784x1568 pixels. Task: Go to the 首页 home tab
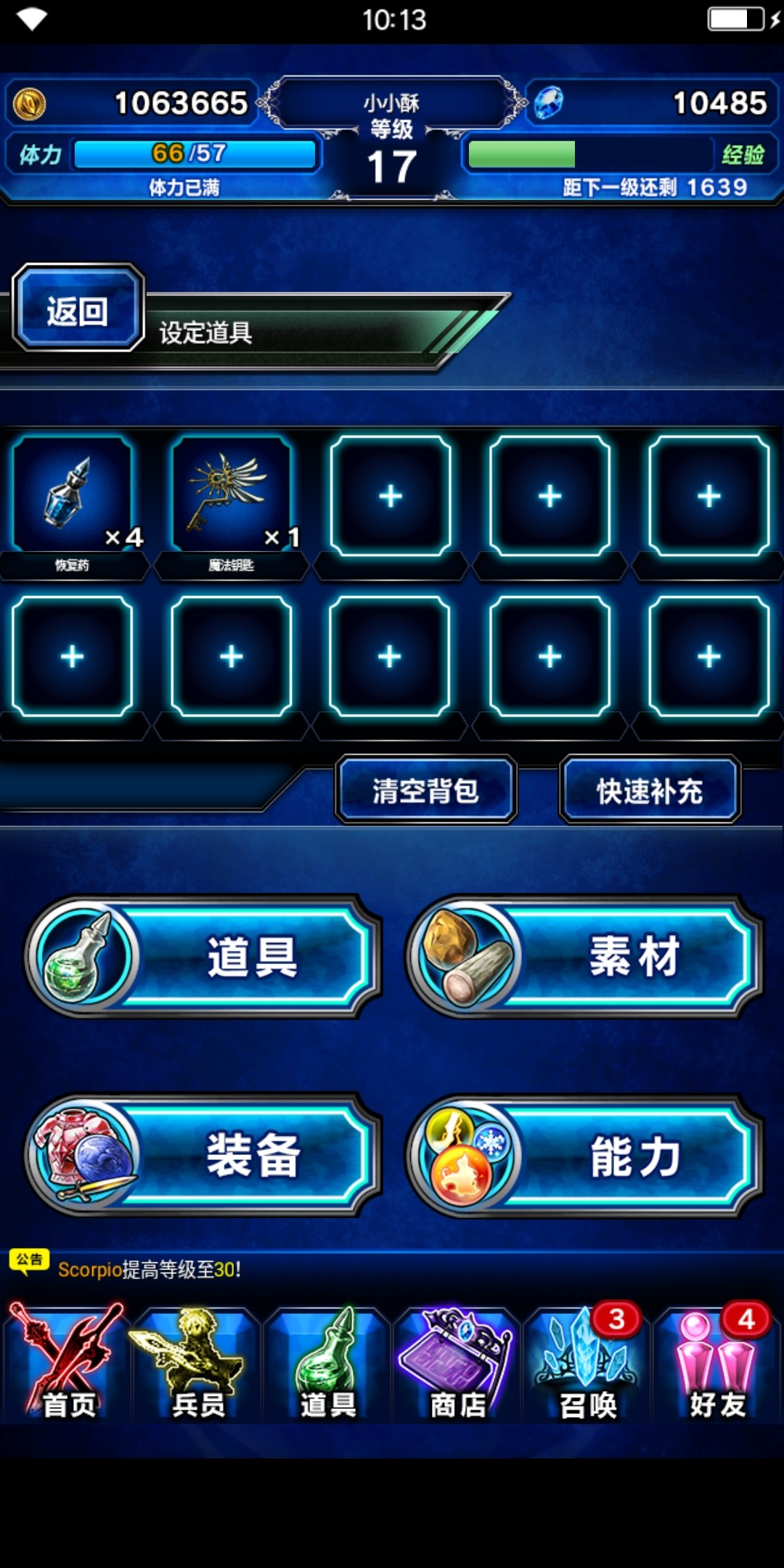[68, 1365]
